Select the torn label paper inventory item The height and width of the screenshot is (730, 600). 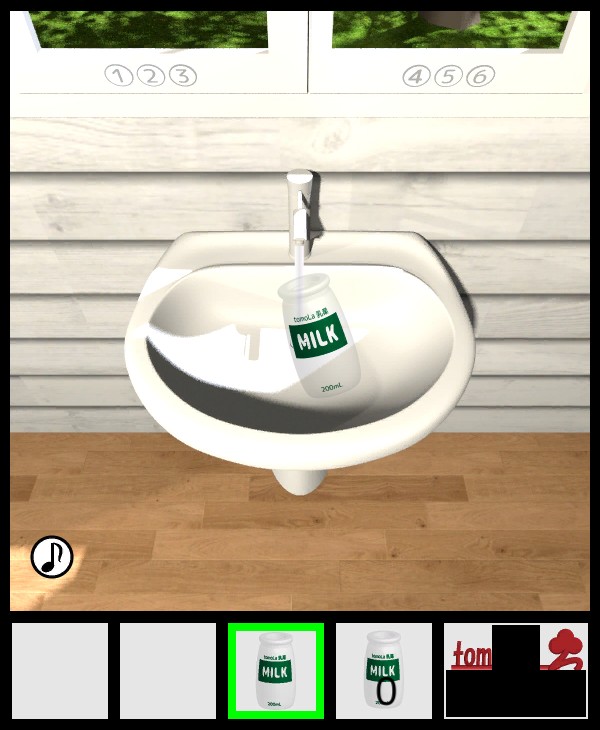click(515, 670)
